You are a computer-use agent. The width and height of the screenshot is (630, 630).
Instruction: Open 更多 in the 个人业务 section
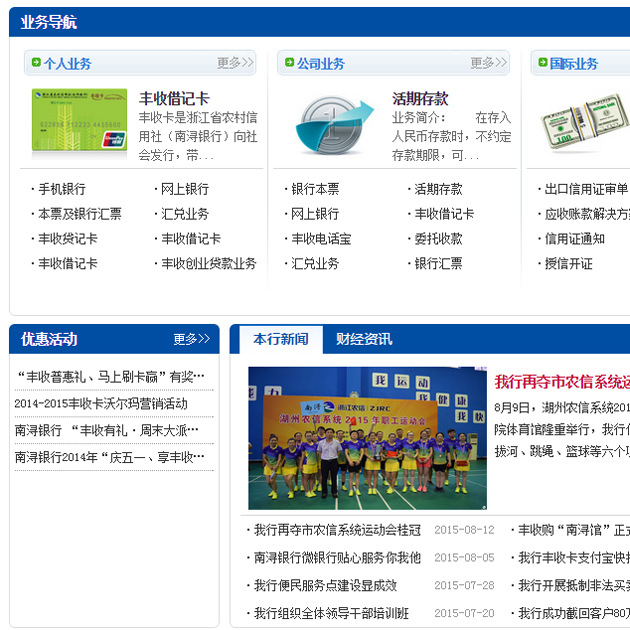point(234,63)
